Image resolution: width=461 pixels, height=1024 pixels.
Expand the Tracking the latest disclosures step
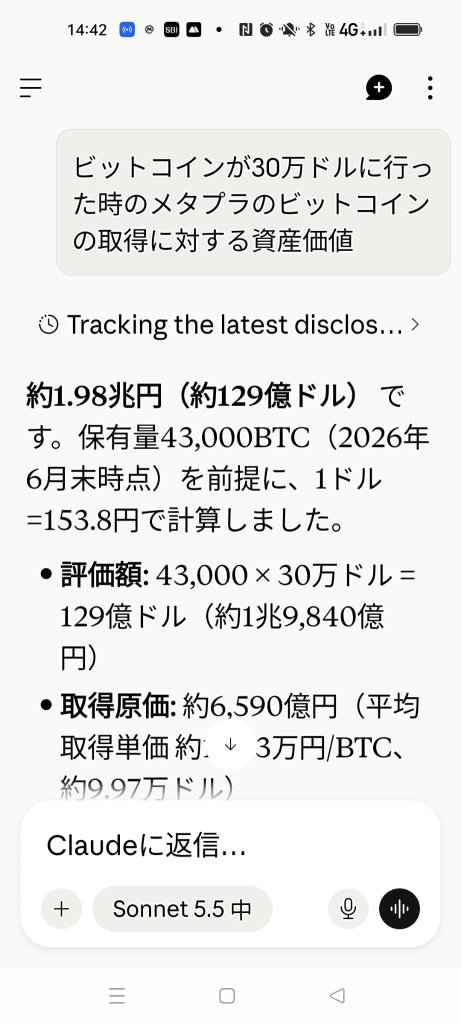229,325
